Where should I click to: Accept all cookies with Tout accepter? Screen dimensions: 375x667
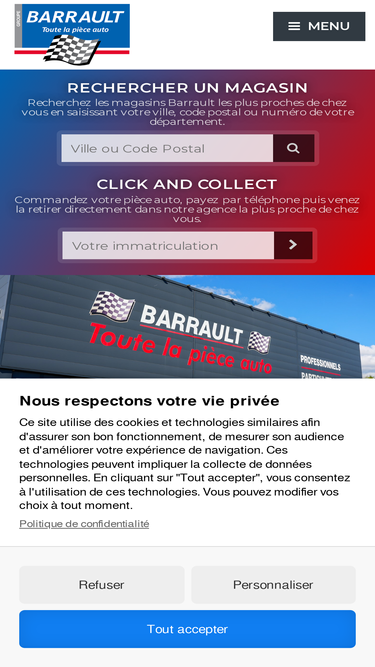click(x=188, y=629)
